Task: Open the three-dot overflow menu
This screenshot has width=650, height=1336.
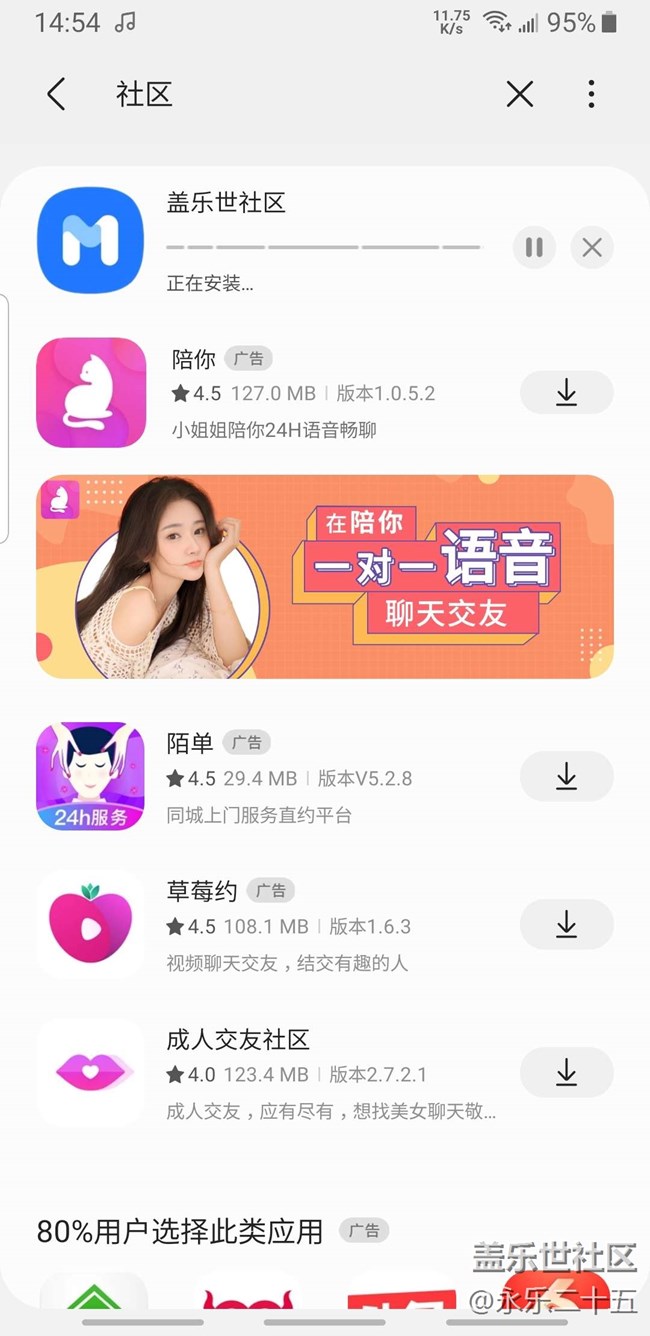Action: pos(591,95)
